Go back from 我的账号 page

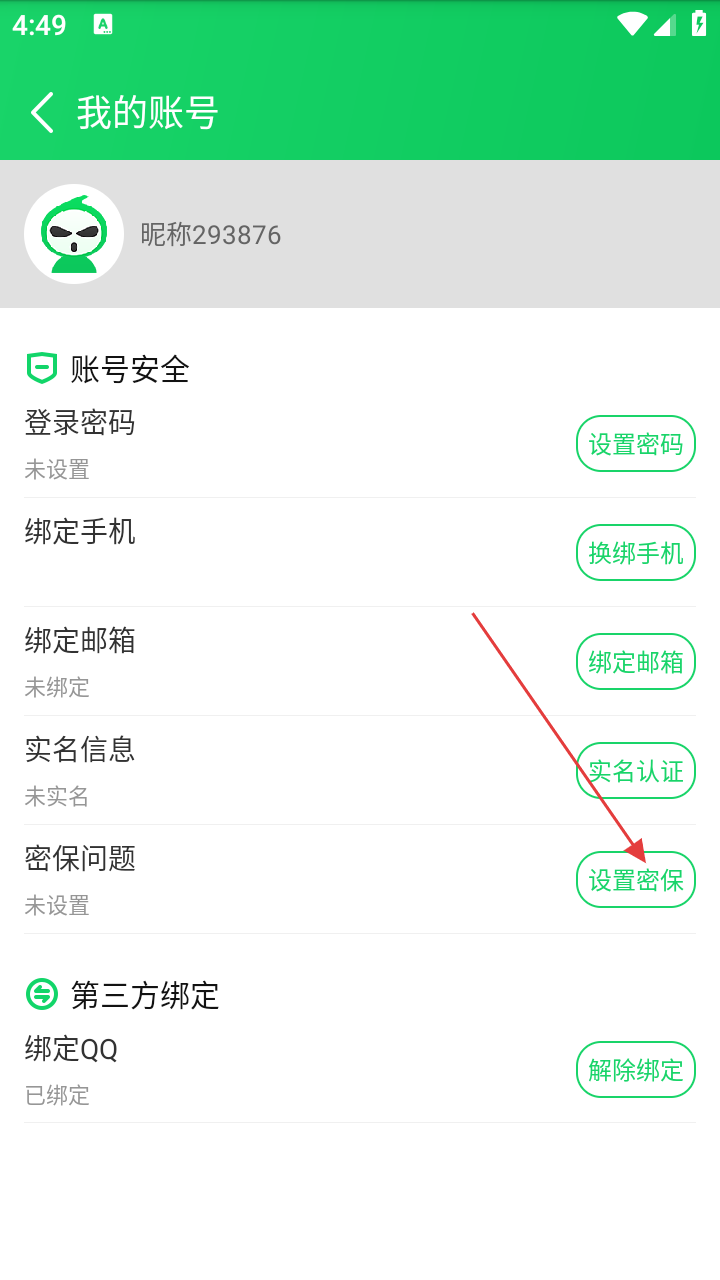pos(42,112)
